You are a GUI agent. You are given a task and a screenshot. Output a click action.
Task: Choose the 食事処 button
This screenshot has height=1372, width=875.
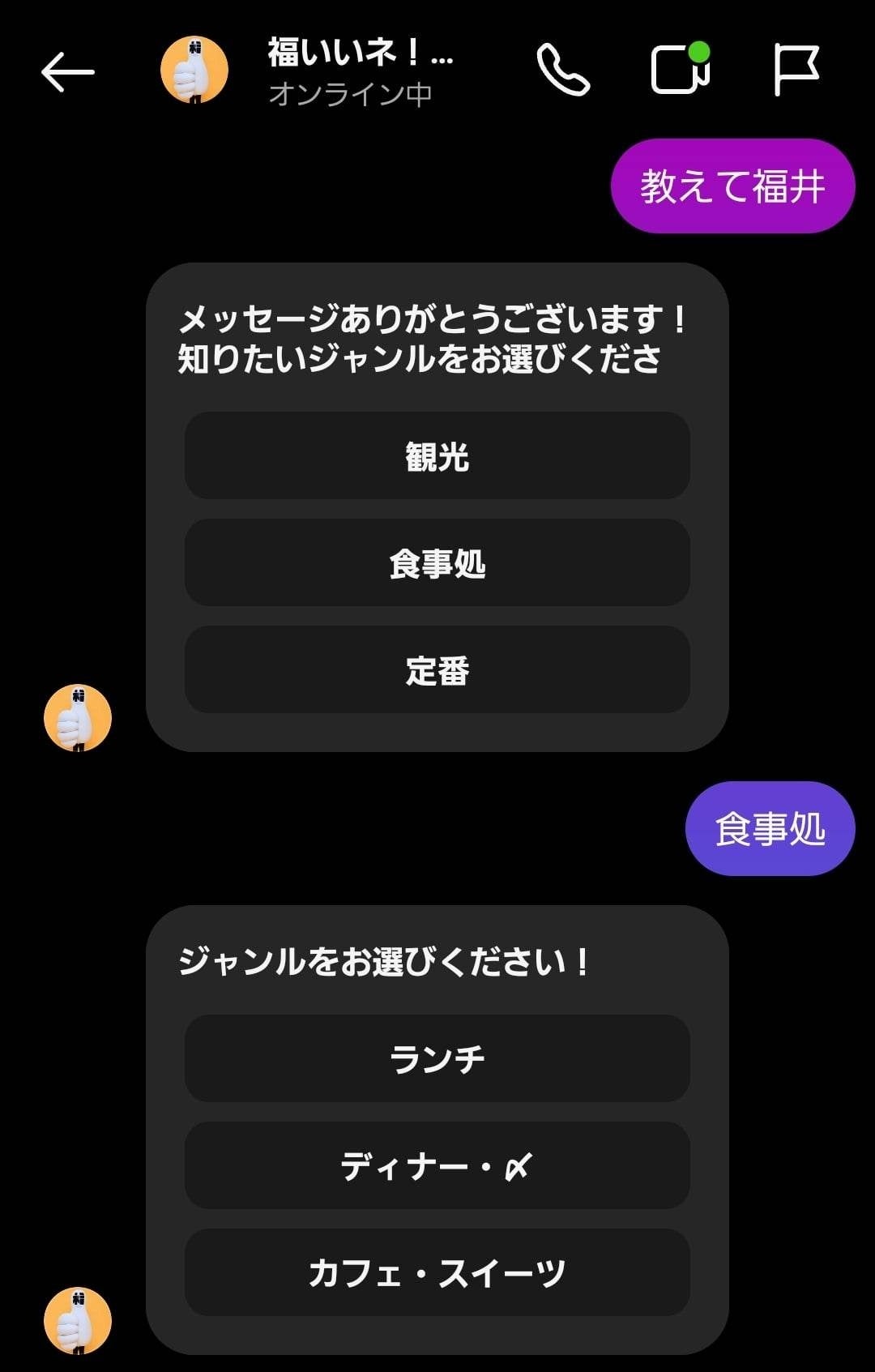pos(437,563)
